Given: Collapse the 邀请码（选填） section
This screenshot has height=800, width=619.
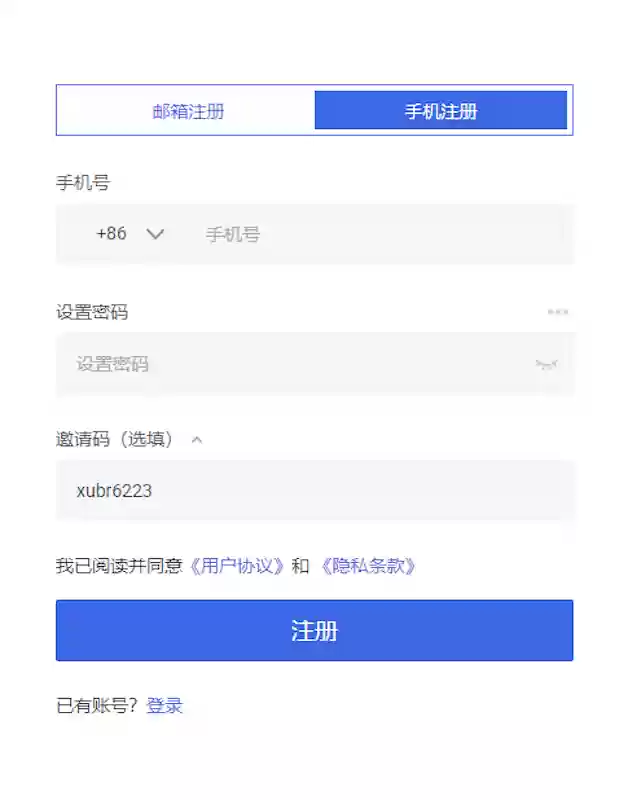Looking at the screenshot, I should click(197, 439).
